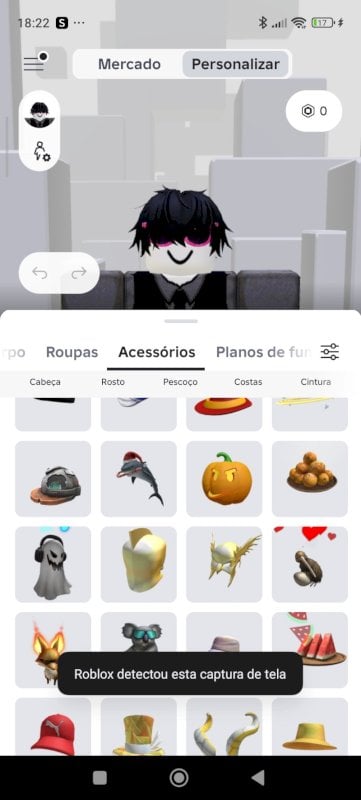Filter accessories by Rosto
This screenshot has width=361, height=800.
coord(113,382)
